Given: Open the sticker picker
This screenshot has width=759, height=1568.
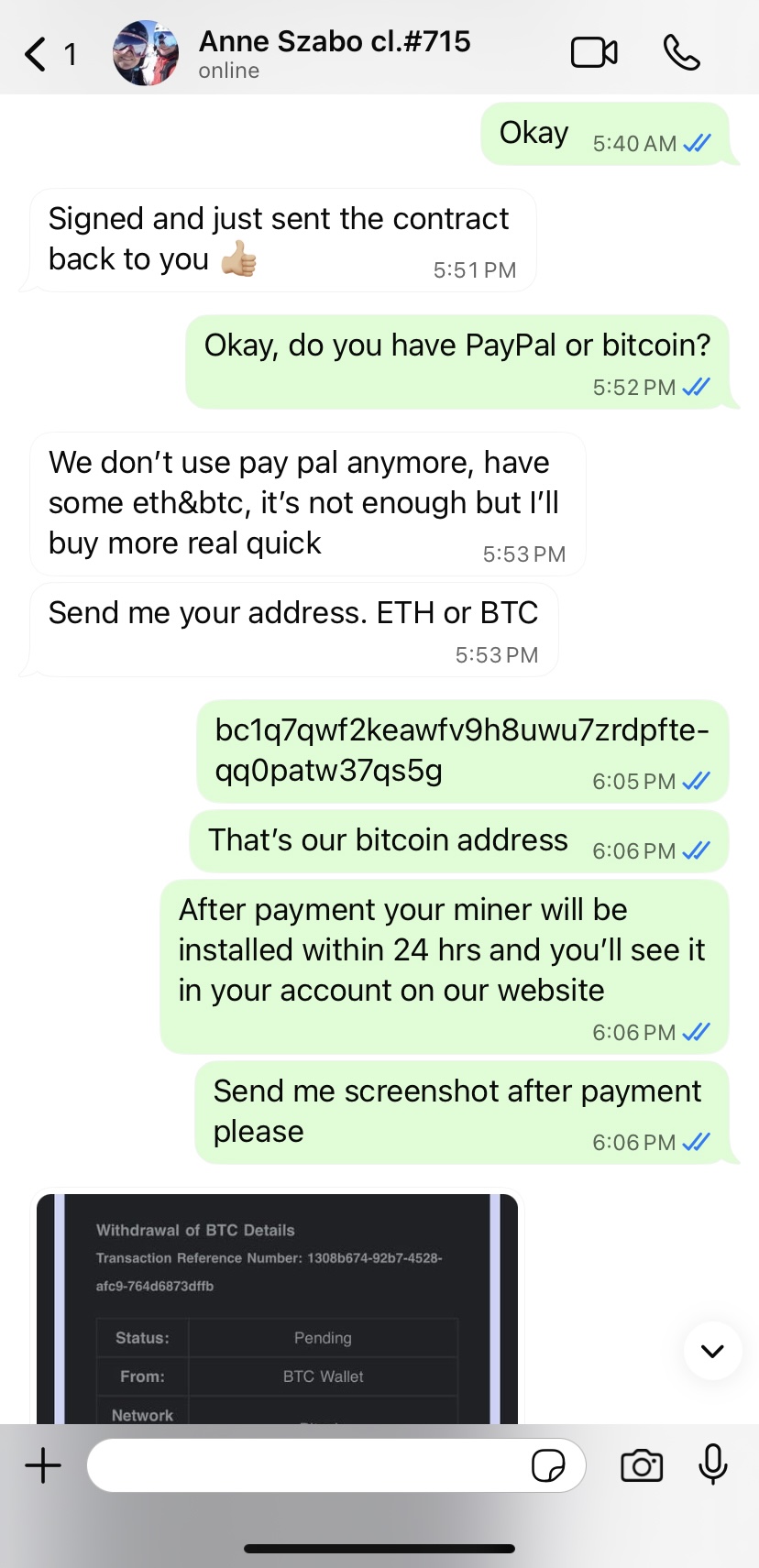Looking at the screenshot, I should (548, 1465).
